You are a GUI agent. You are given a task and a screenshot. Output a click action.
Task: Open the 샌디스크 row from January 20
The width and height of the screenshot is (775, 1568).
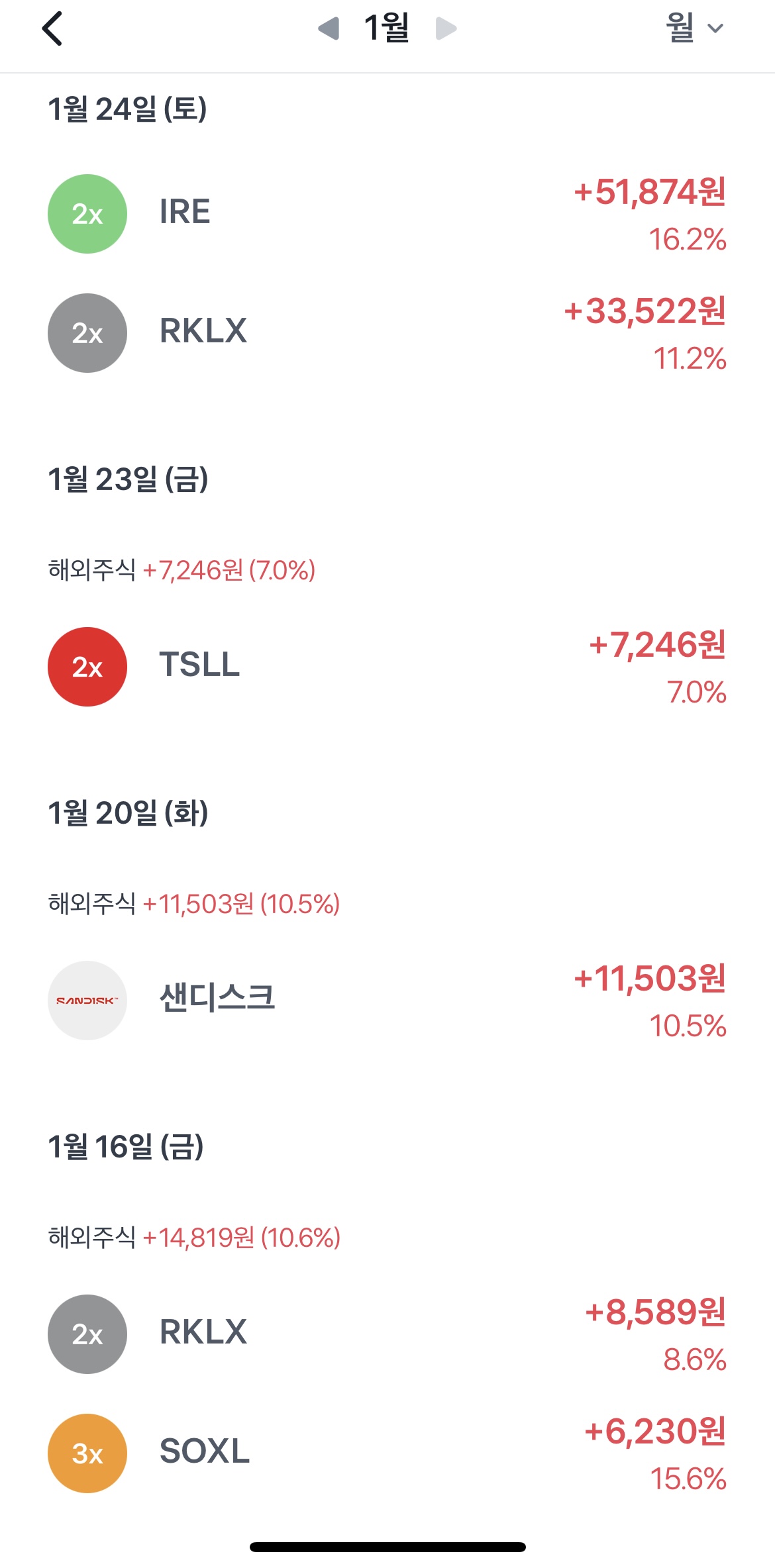tap(387, 1001)
